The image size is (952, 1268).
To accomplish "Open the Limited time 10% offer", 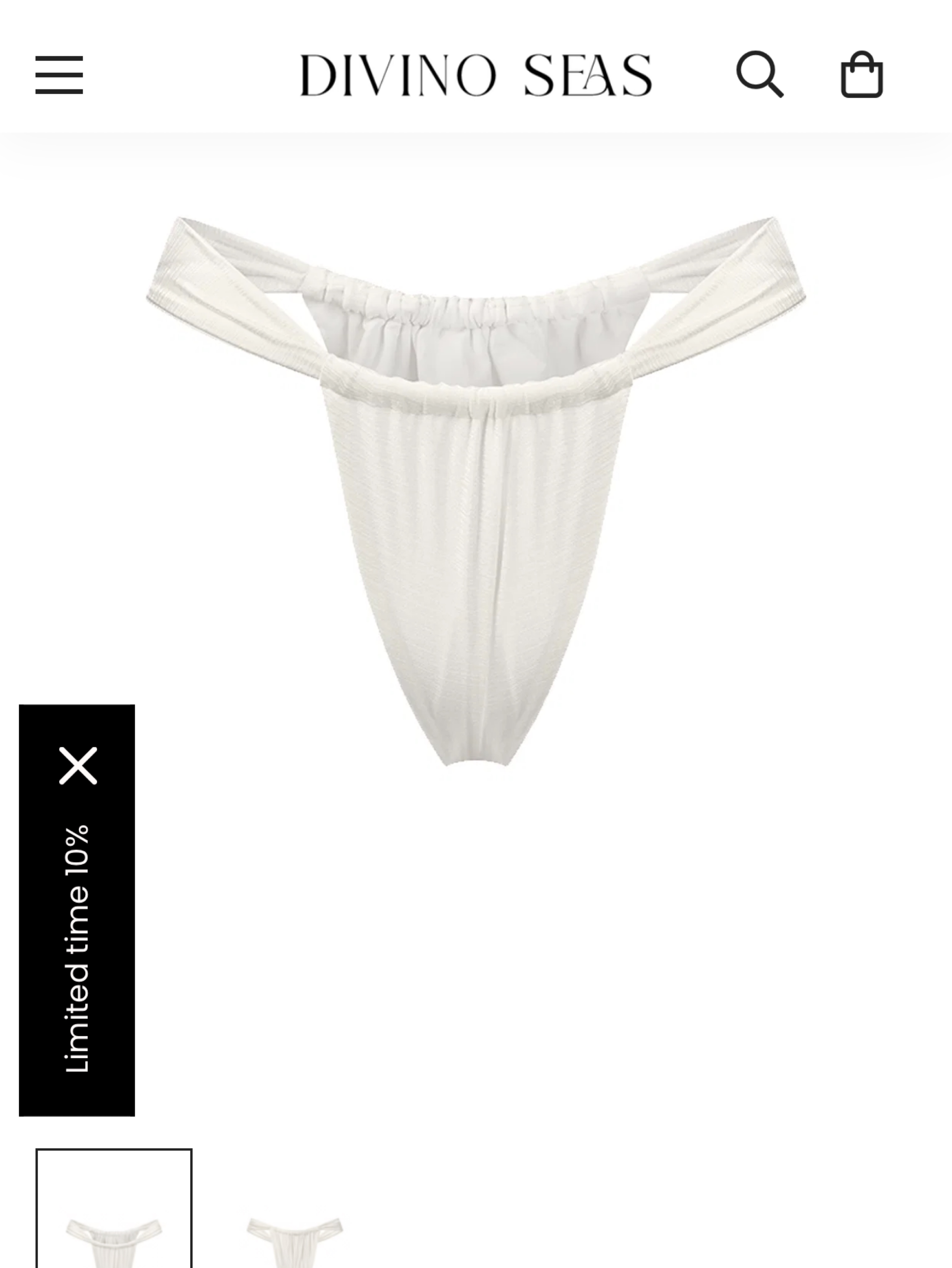I will coord(77,949).
